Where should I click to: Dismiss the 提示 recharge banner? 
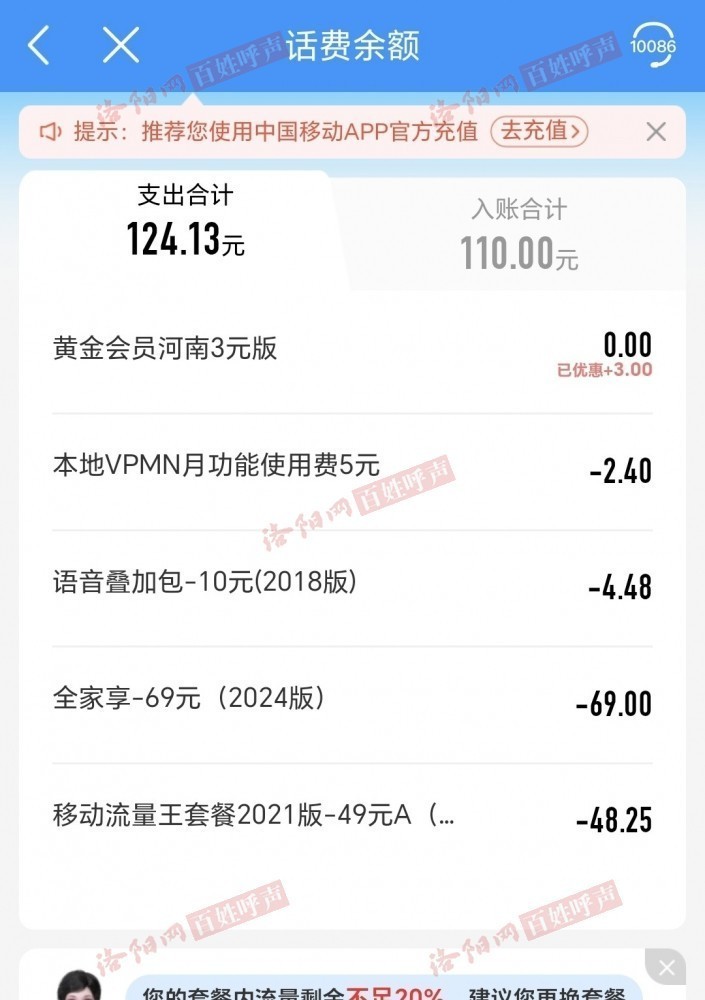[656, 131]
